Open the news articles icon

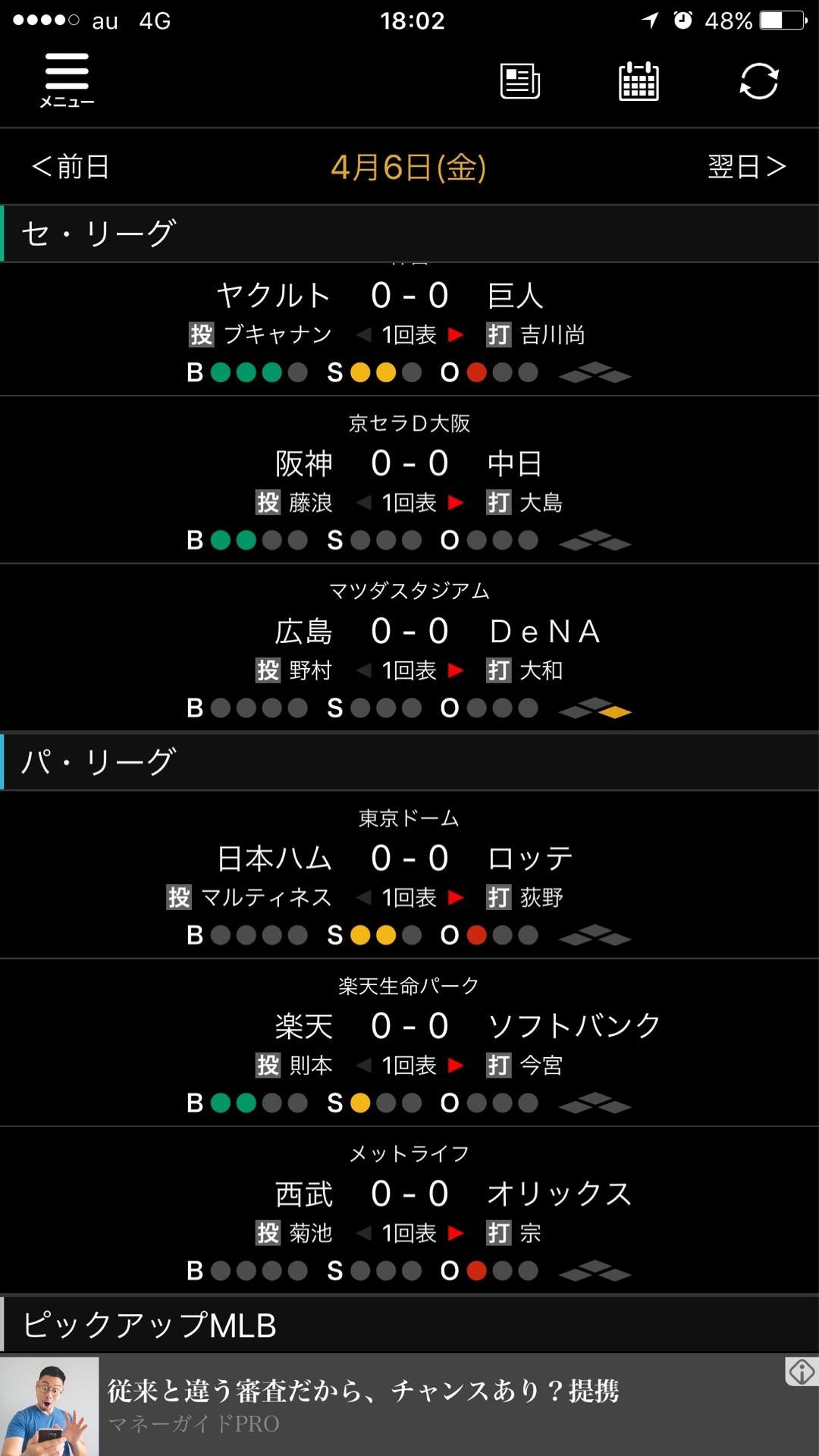point(520,80)
